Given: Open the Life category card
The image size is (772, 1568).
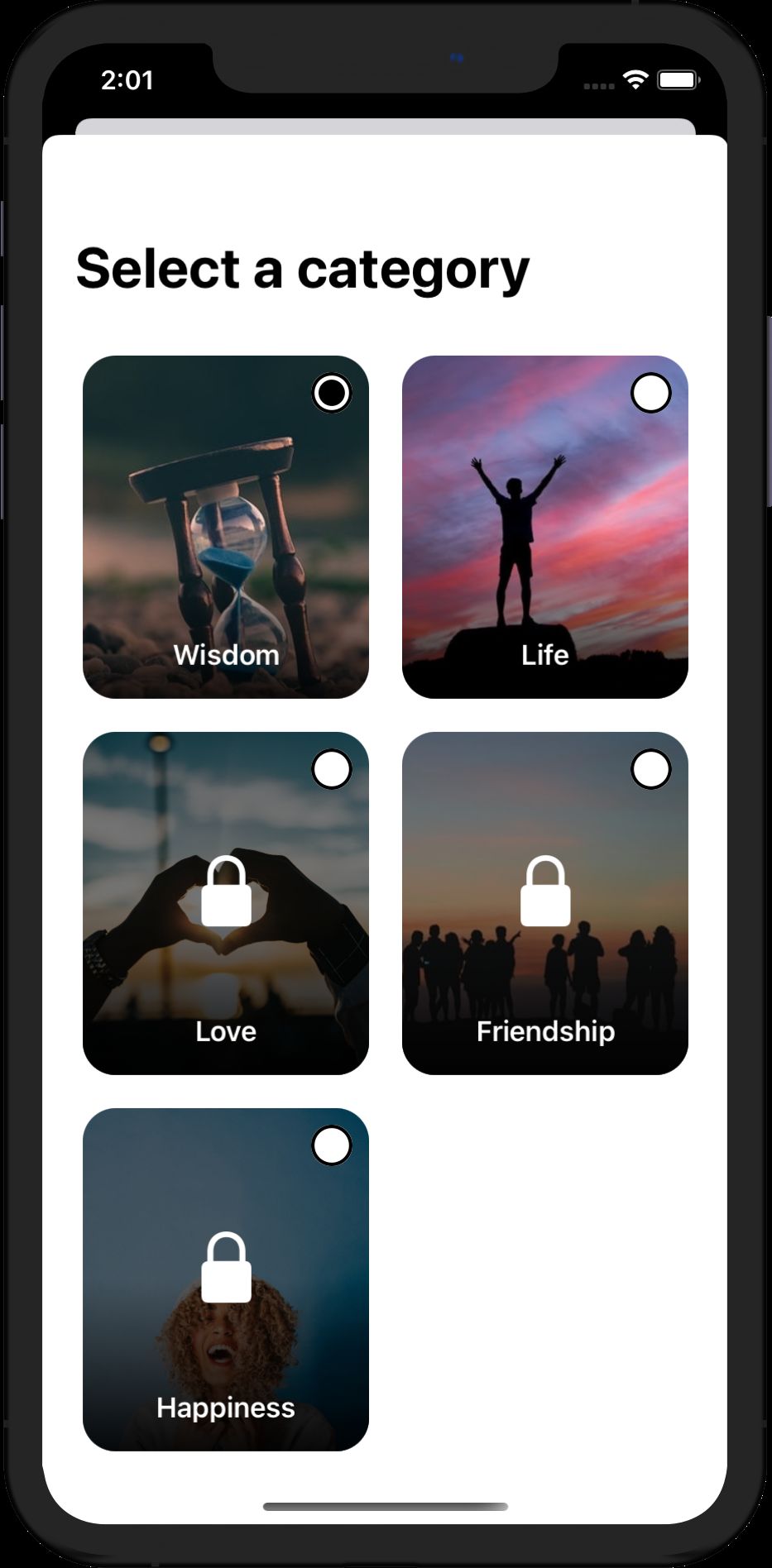Looking at the screenshot, I should [545, 527].
